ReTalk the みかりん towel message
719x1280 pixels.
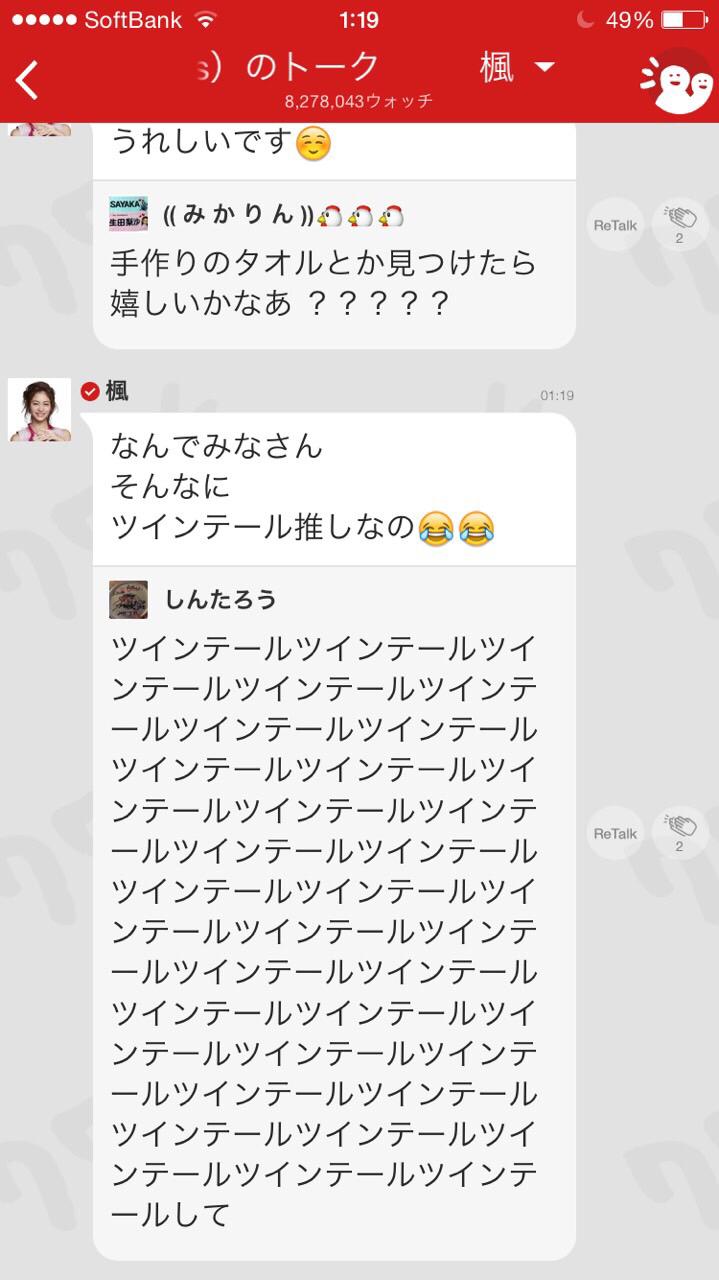pos(614,225)
